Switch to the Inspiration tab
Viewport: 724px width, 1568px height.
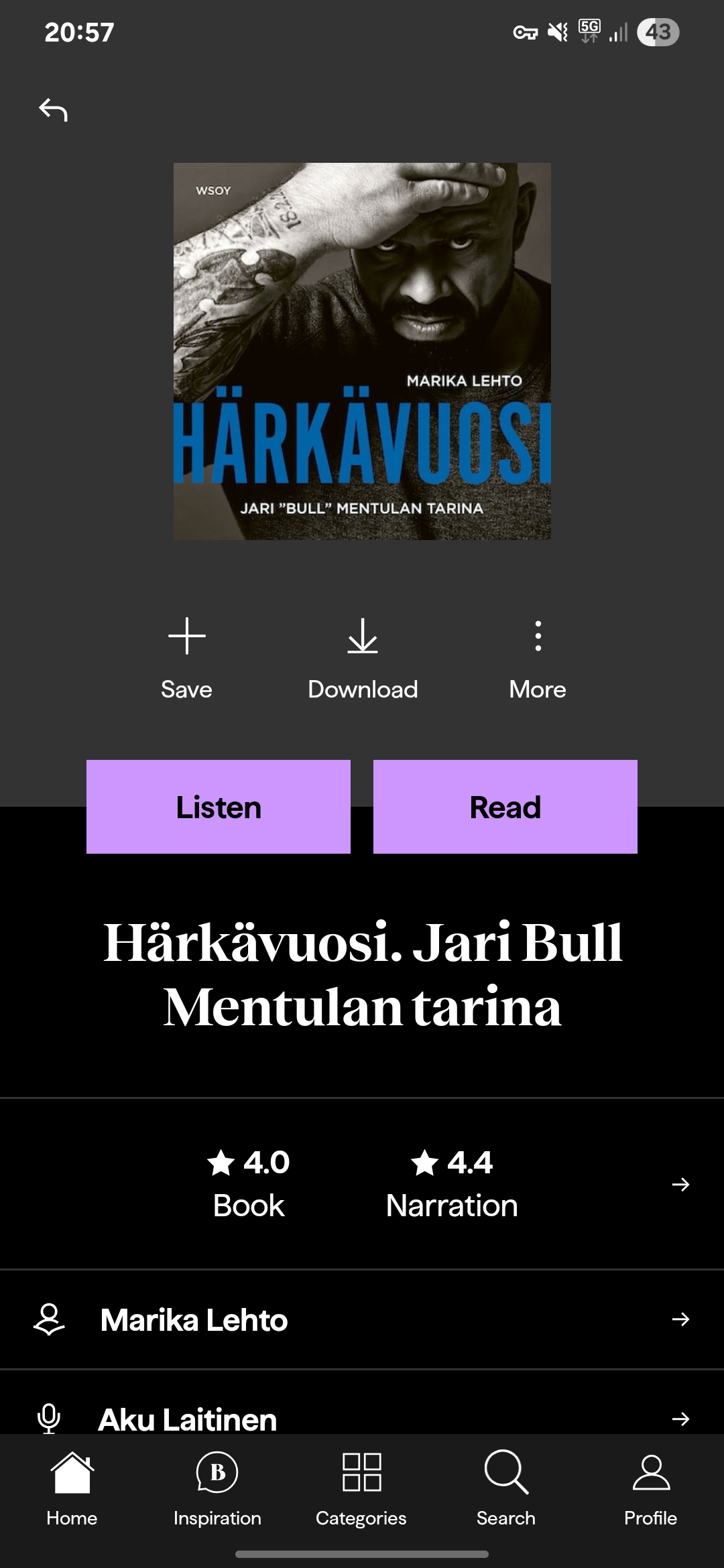217,1489
